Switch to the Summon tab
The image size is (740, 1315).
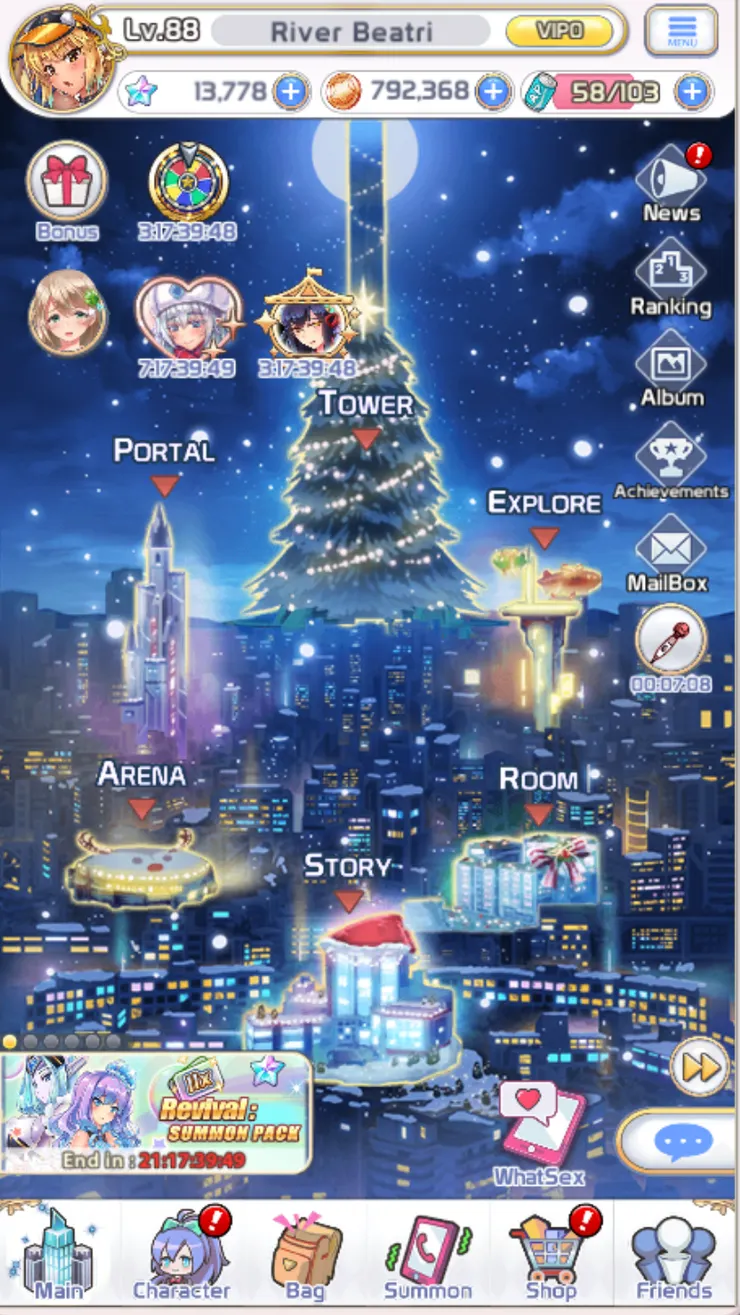click(x=428, y=1257)
